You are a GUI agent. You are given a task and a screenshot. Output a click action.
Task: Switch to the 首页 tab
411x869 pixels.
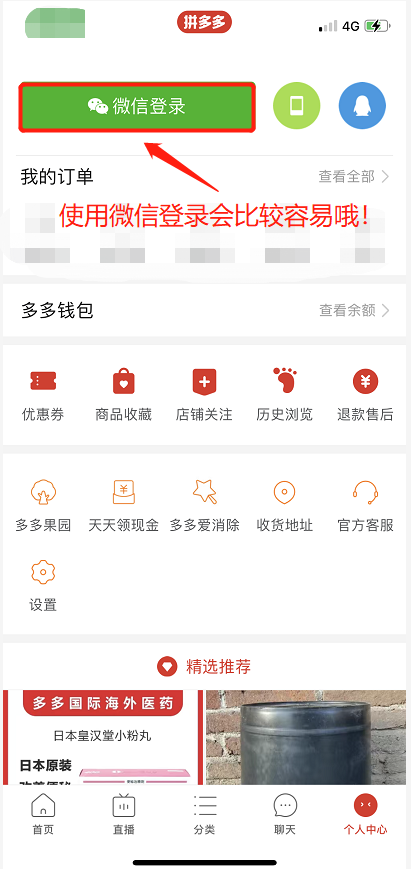pos(43,814)
